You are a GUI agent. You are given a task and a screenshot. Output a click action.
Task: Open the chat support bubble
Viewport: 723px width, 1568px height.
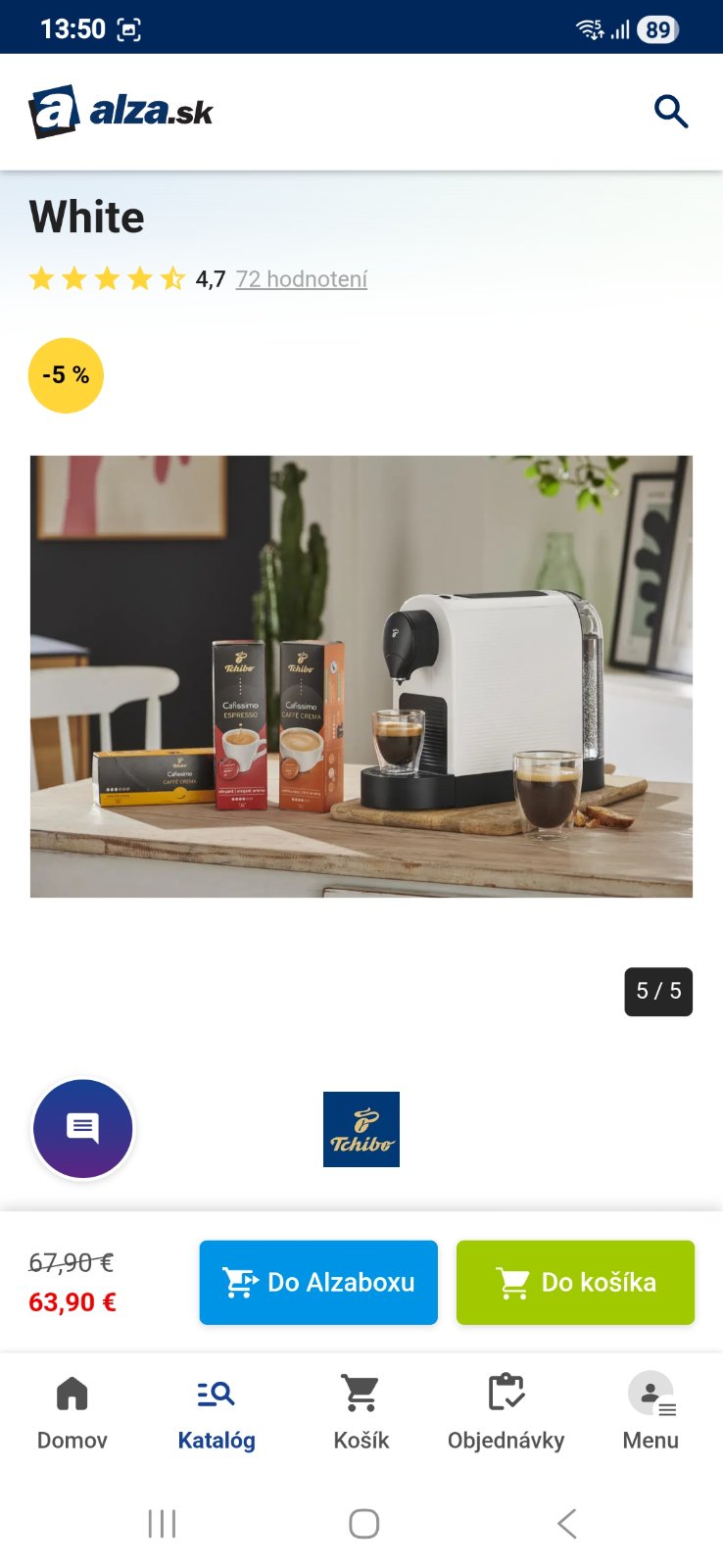click(x=82, y=1129)
